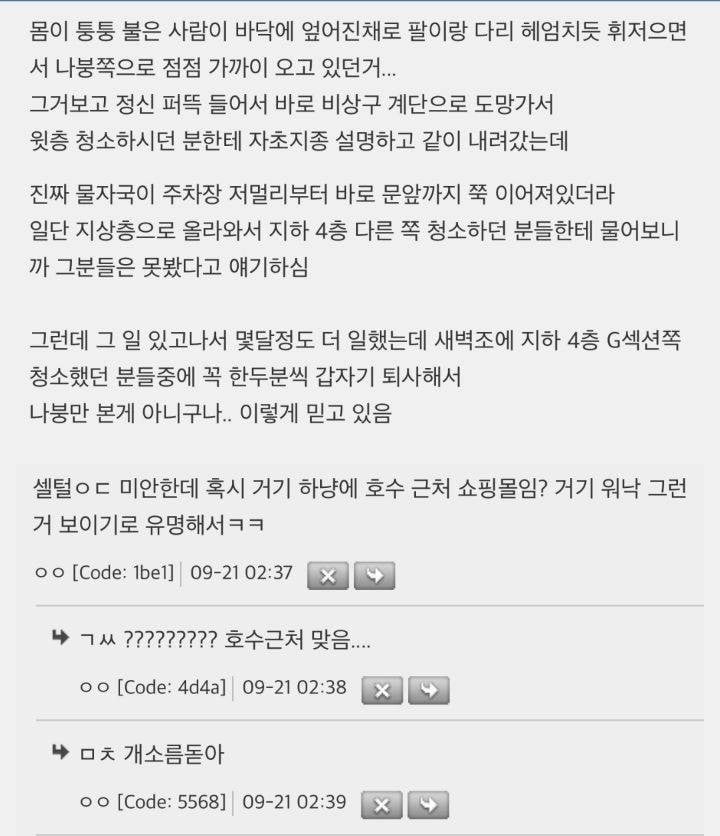Delete the reply with Code 5568
This screenshot has width=720, height=836.
[381, 804]
